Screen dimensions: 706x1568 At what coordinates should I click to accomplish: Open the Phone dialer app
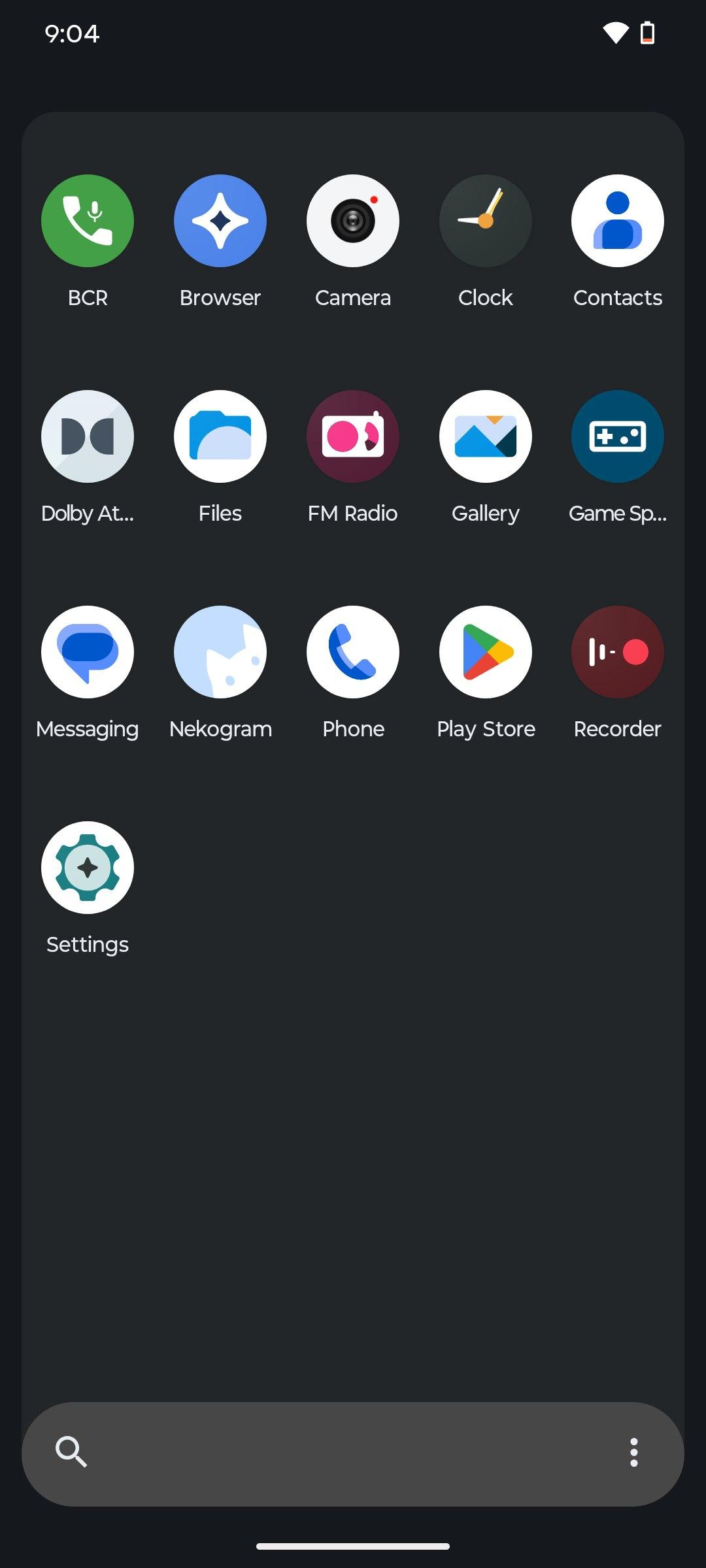click(353, 652)
